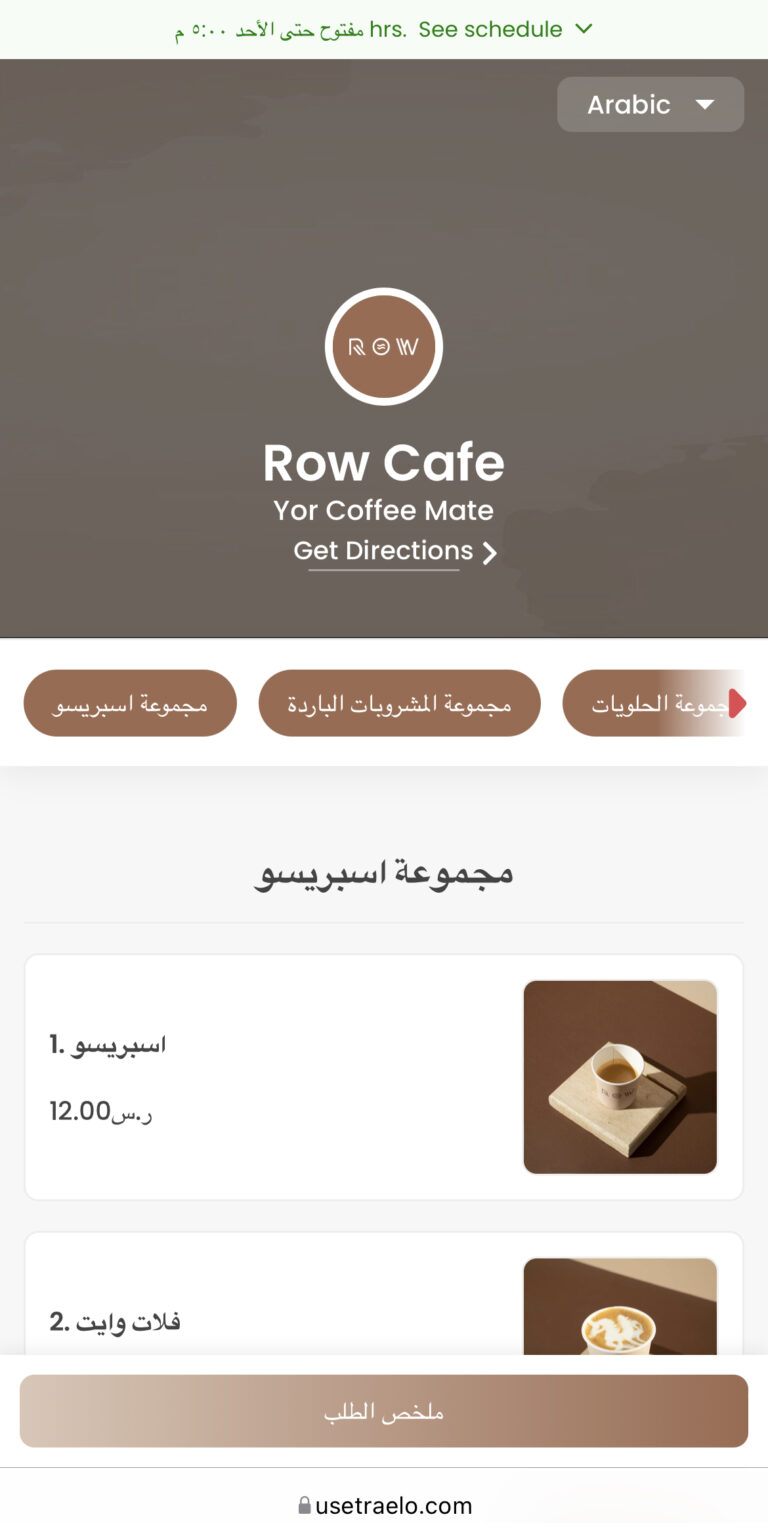Viewport: 768px width, 1523px height.
Task: Tap the red arrow to show more categories
Action: click(737, 703)
